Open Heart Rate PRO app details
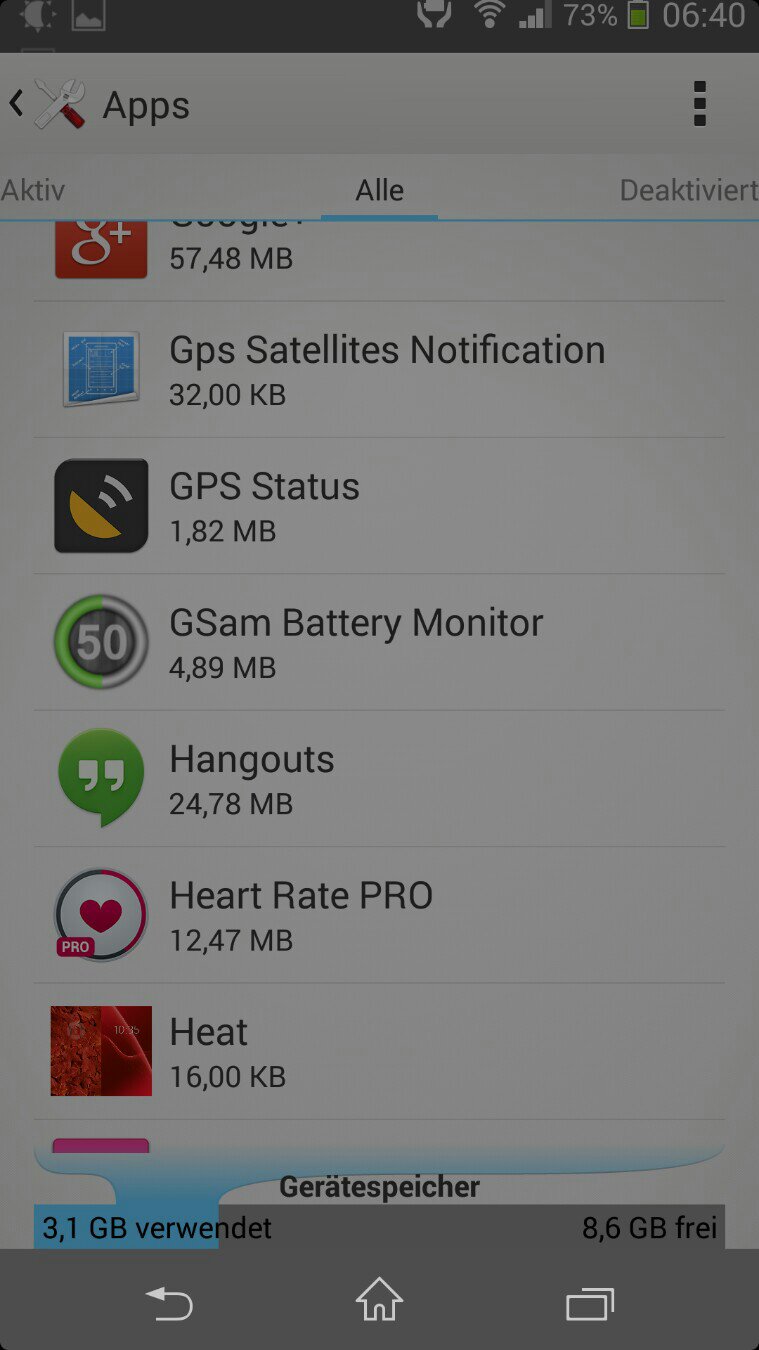Viewport: 759px width, 1350px height. coord(379,915)
